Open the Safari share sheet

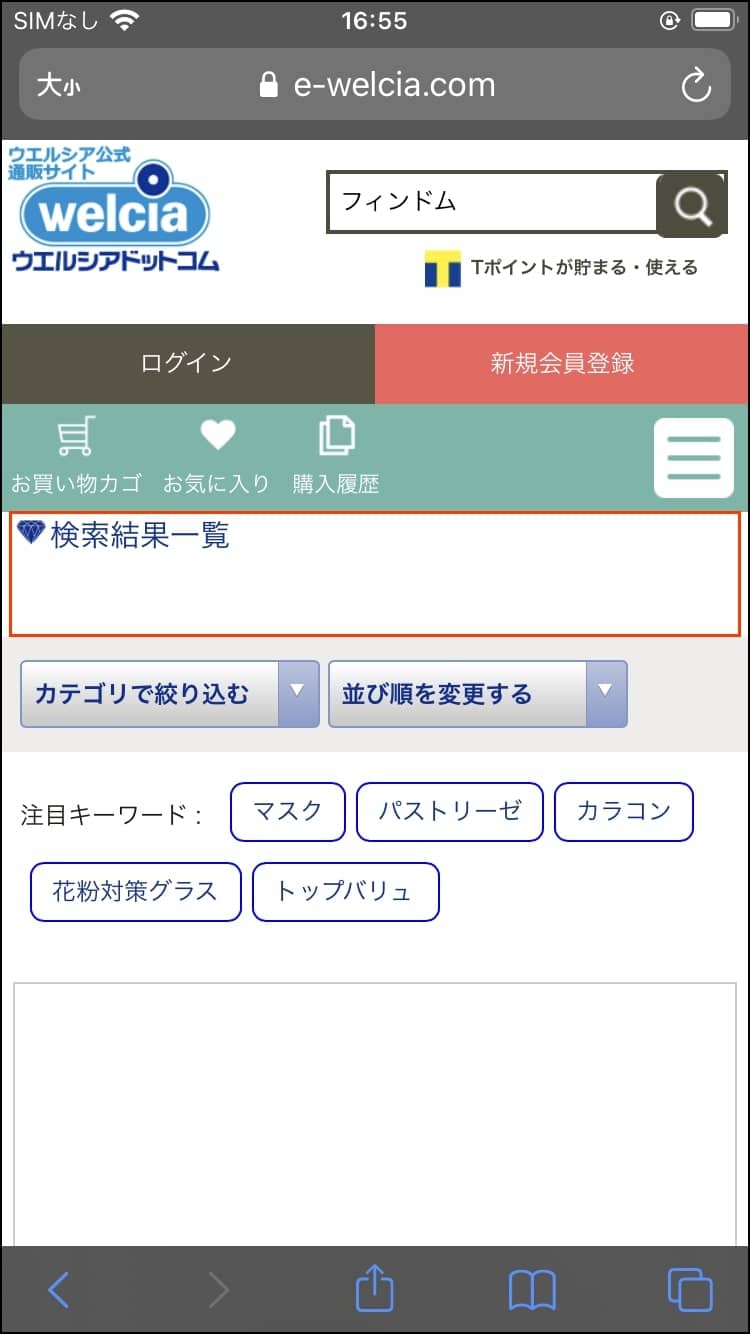[375, 1290]
